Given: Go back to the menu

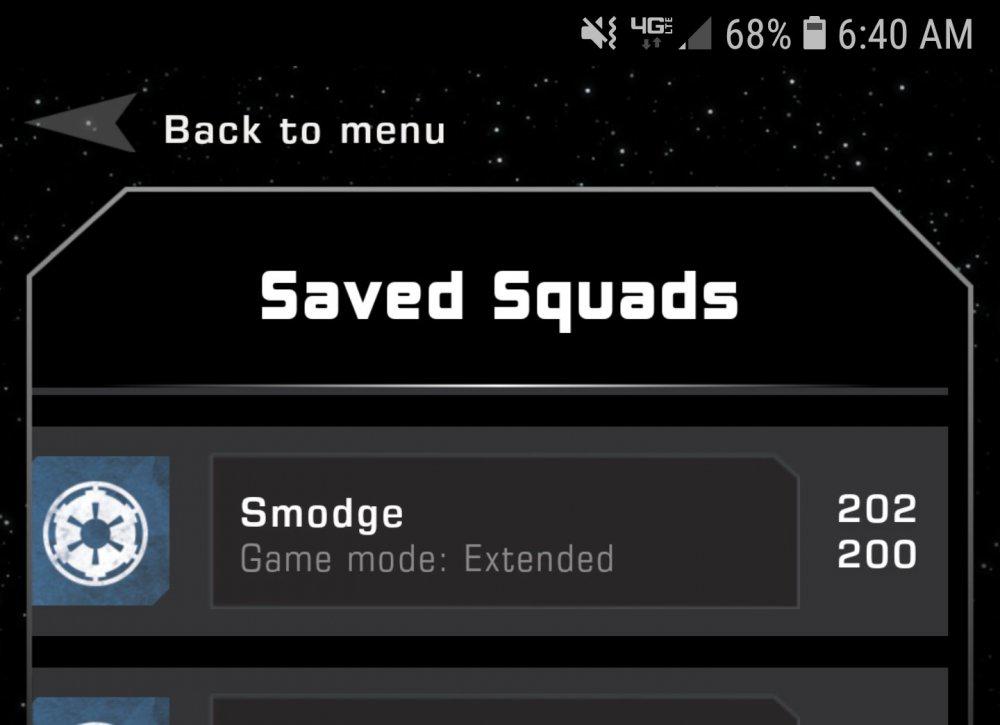Looking at the screenshot, I should tap(236, 128).
